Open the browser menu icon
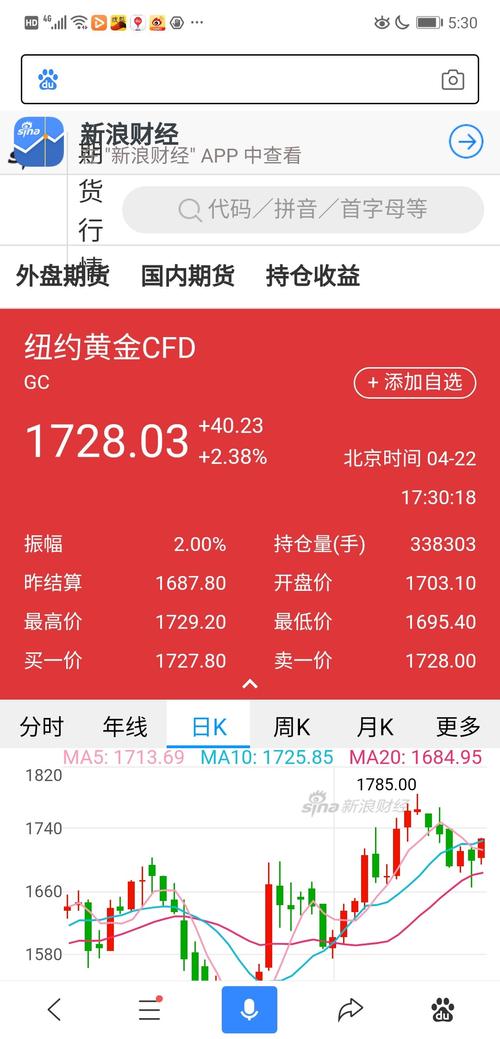This screenshot has width=500, height=1039. pyautogui.click(x=150, y=1009)
